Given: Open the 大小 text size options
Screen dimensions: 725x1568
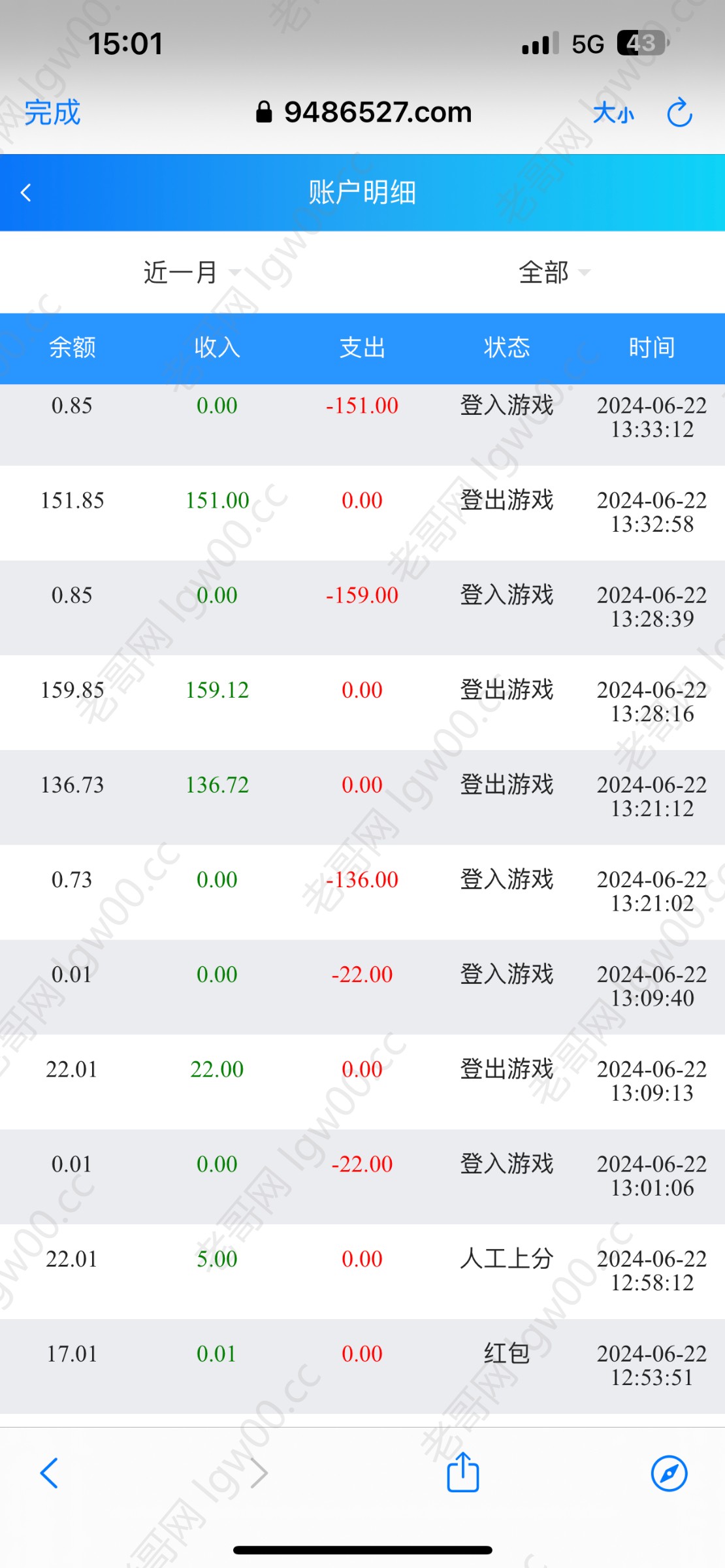Looking at the screenshot, I should (613, 113).
